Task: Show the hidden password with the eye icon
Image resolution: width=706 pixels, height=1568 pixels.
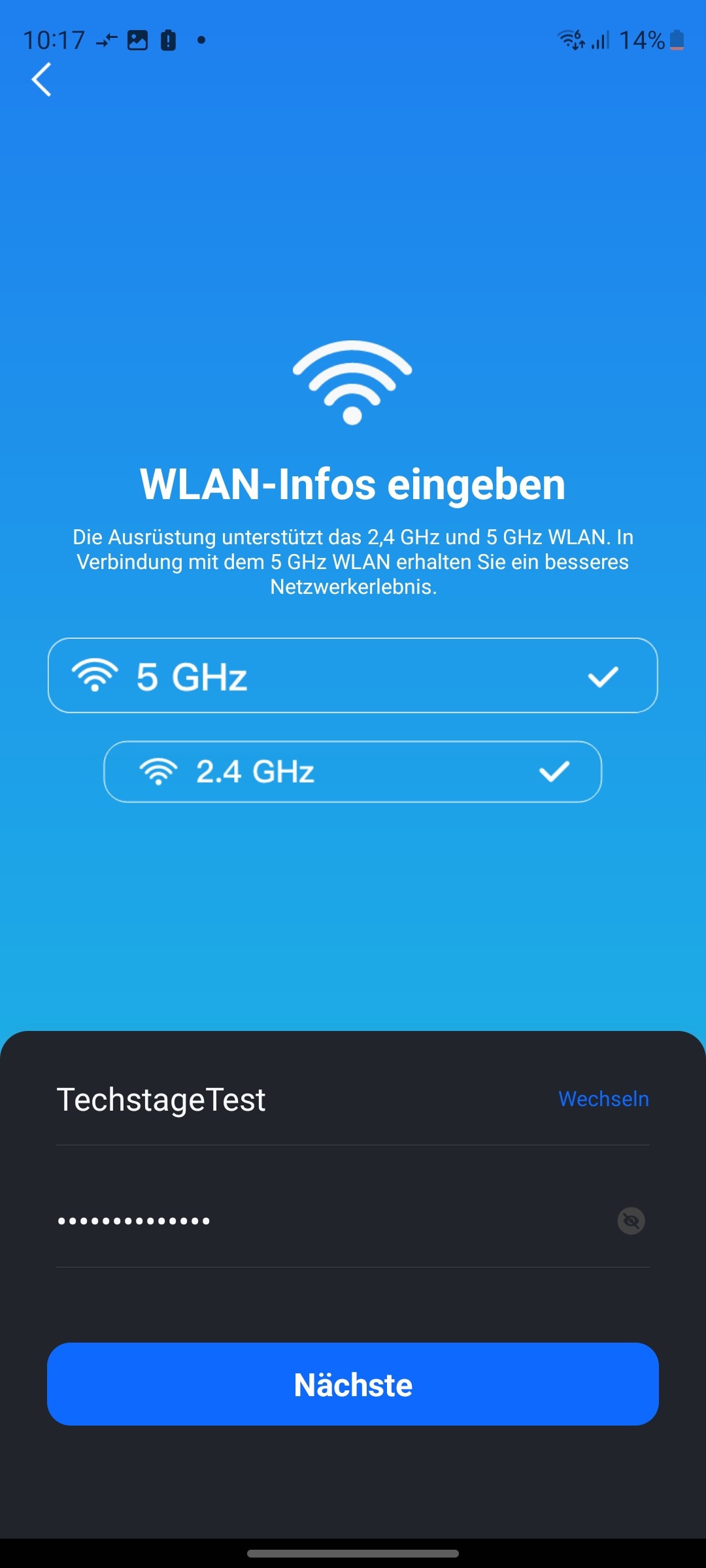Action: (x=631, y=1220)
